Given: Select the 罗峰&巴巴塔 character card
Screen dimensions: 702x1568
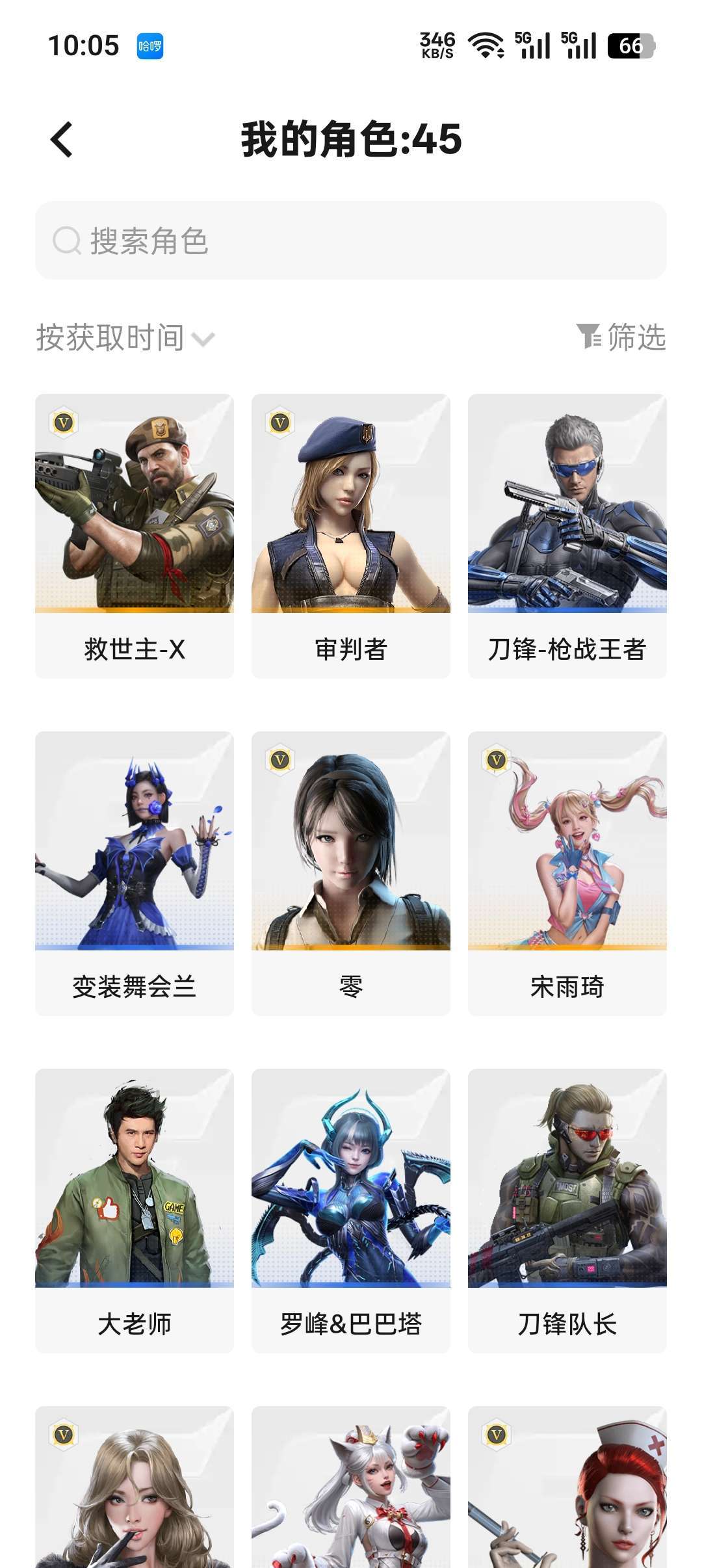Looking at the screenshot, I should point(351,1210).
